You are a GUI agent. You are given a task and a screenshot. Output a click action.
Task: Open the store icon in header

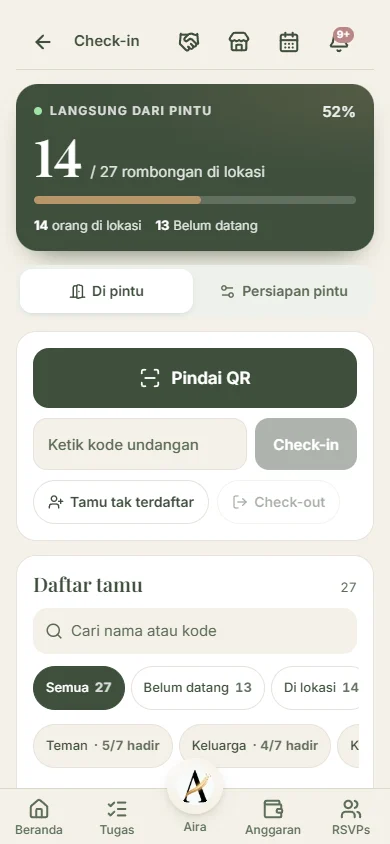(239, 42)
